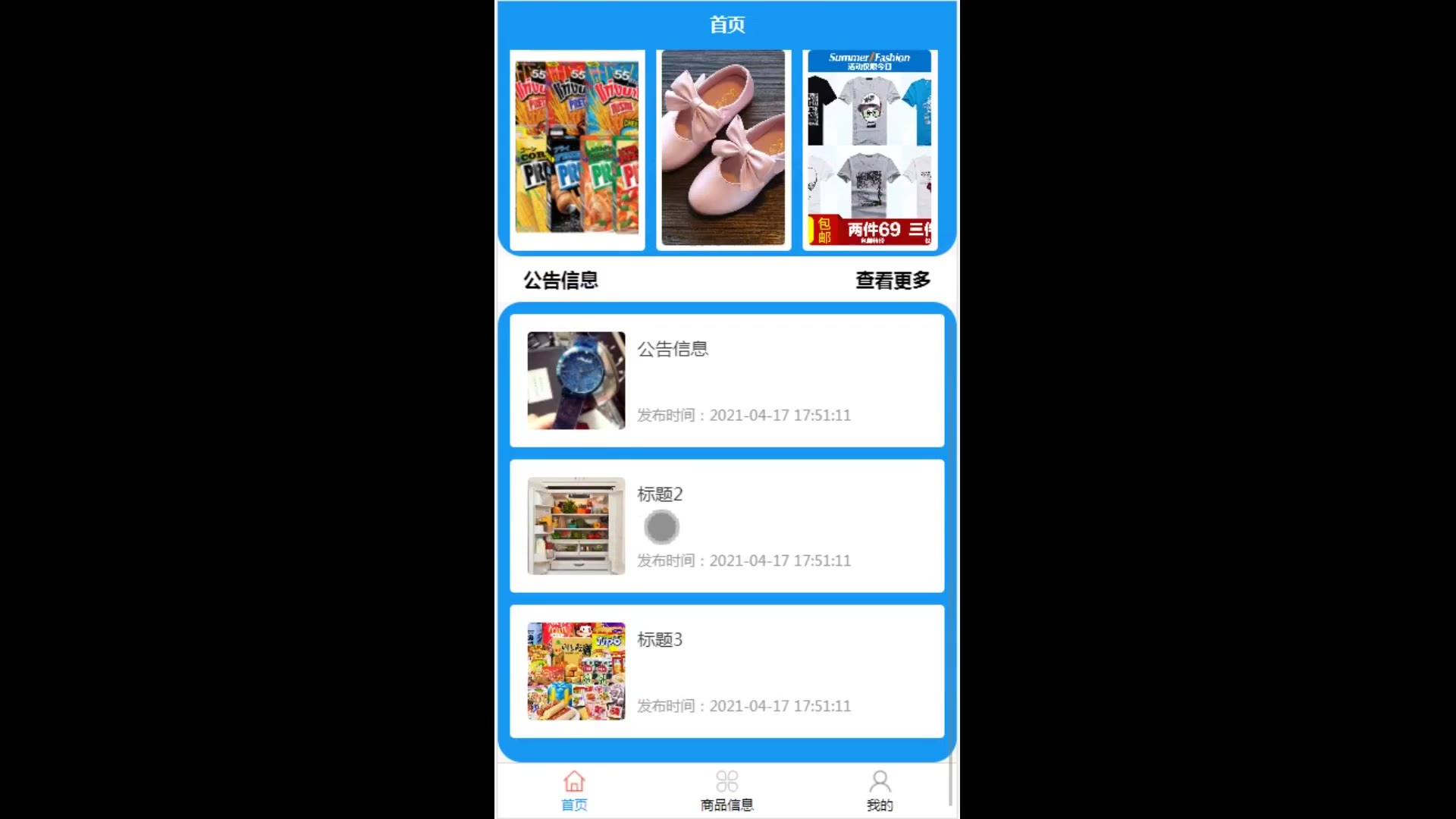
Task: Open the pink bow shoes banner
Action: tap(723, 149)
